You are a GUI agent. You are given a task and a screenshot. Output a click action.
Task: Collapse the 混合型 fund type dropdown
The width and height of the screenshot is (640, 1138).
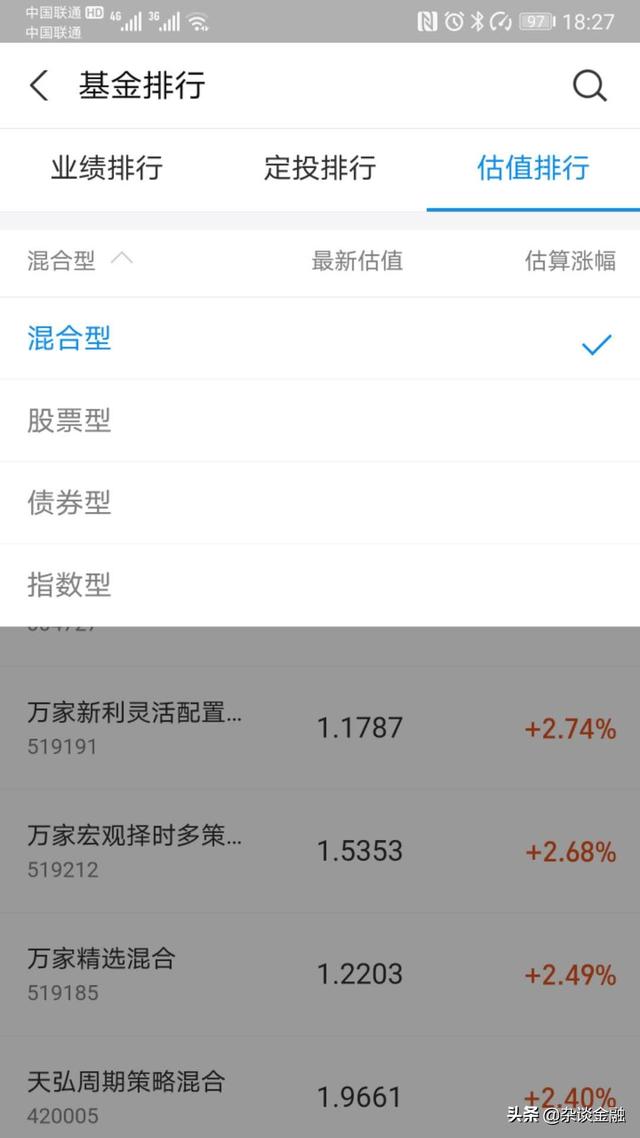(80, 261)
